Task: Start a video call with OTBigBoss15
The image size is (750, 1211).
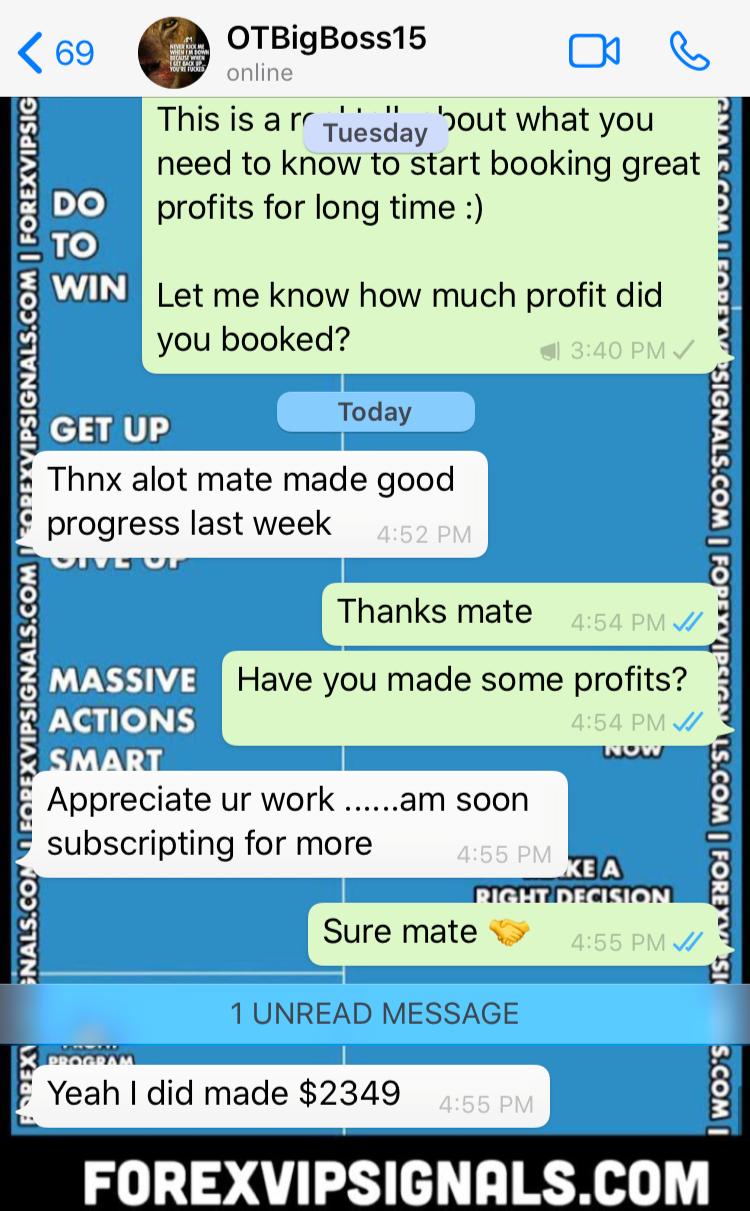Action: tap(594, 52)
